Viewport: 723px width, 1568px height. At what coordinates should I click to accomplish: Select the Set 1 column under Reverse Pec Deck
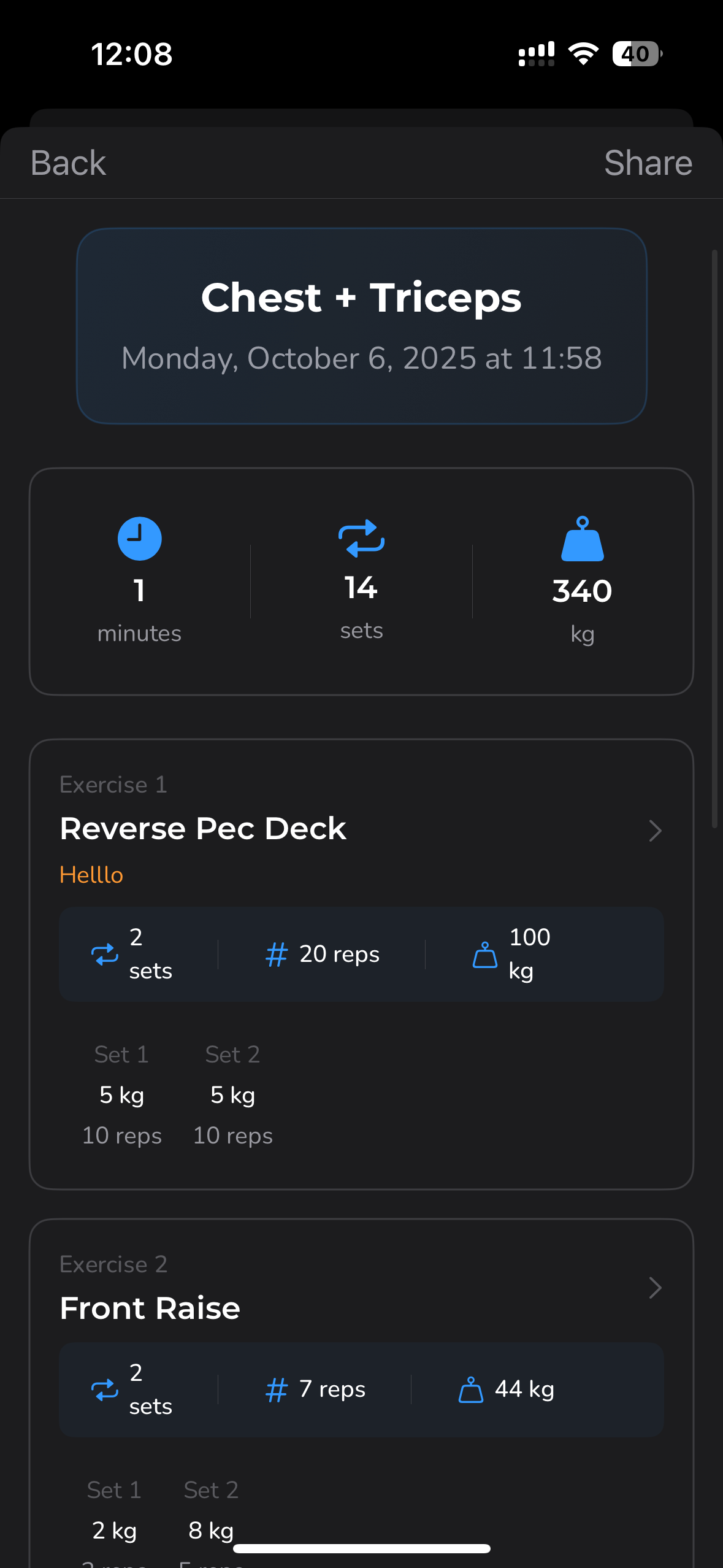[x=121, y=1095]
